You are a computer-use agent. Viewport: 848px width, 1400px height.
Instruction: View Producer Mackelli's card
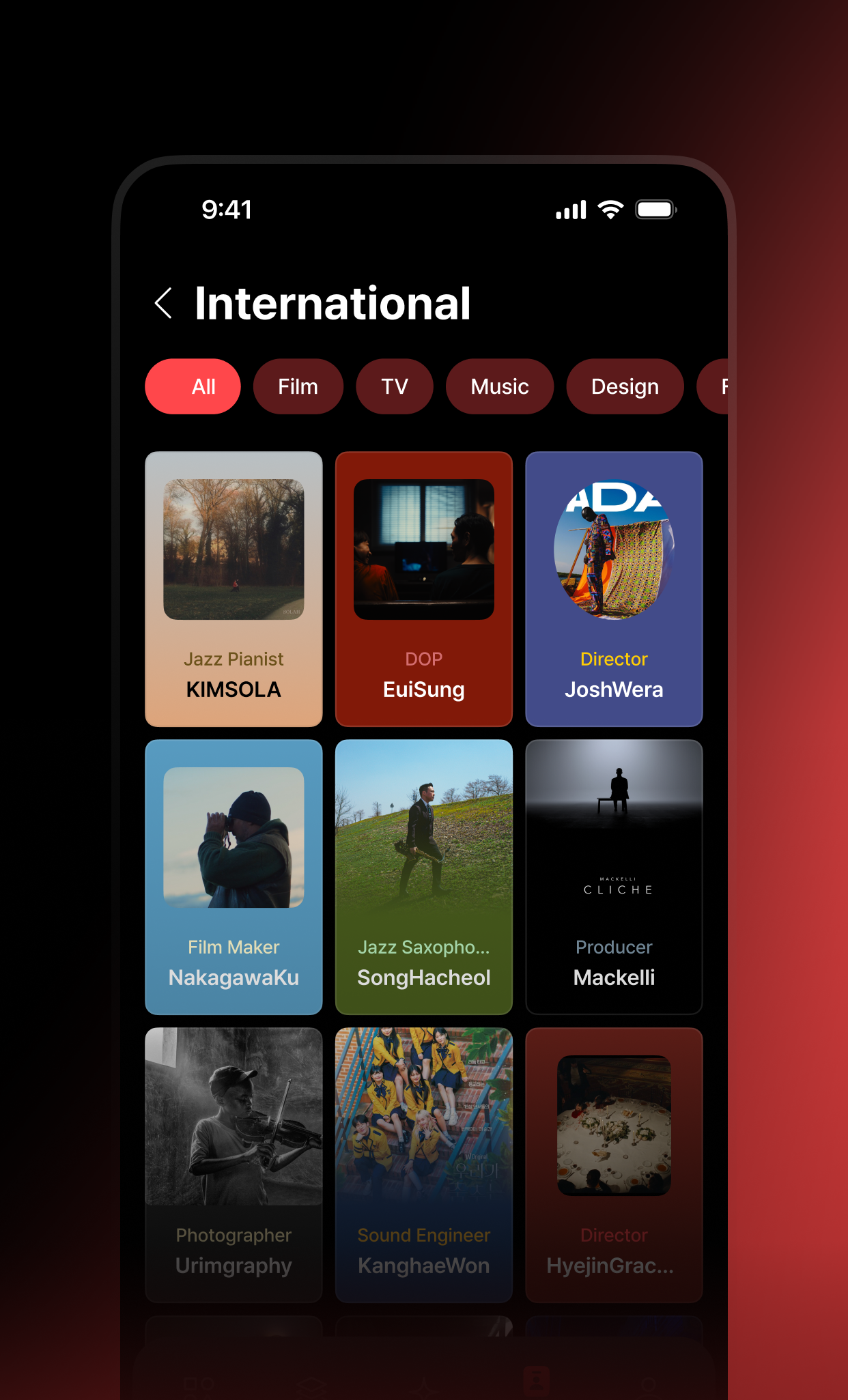click(613, 876)
